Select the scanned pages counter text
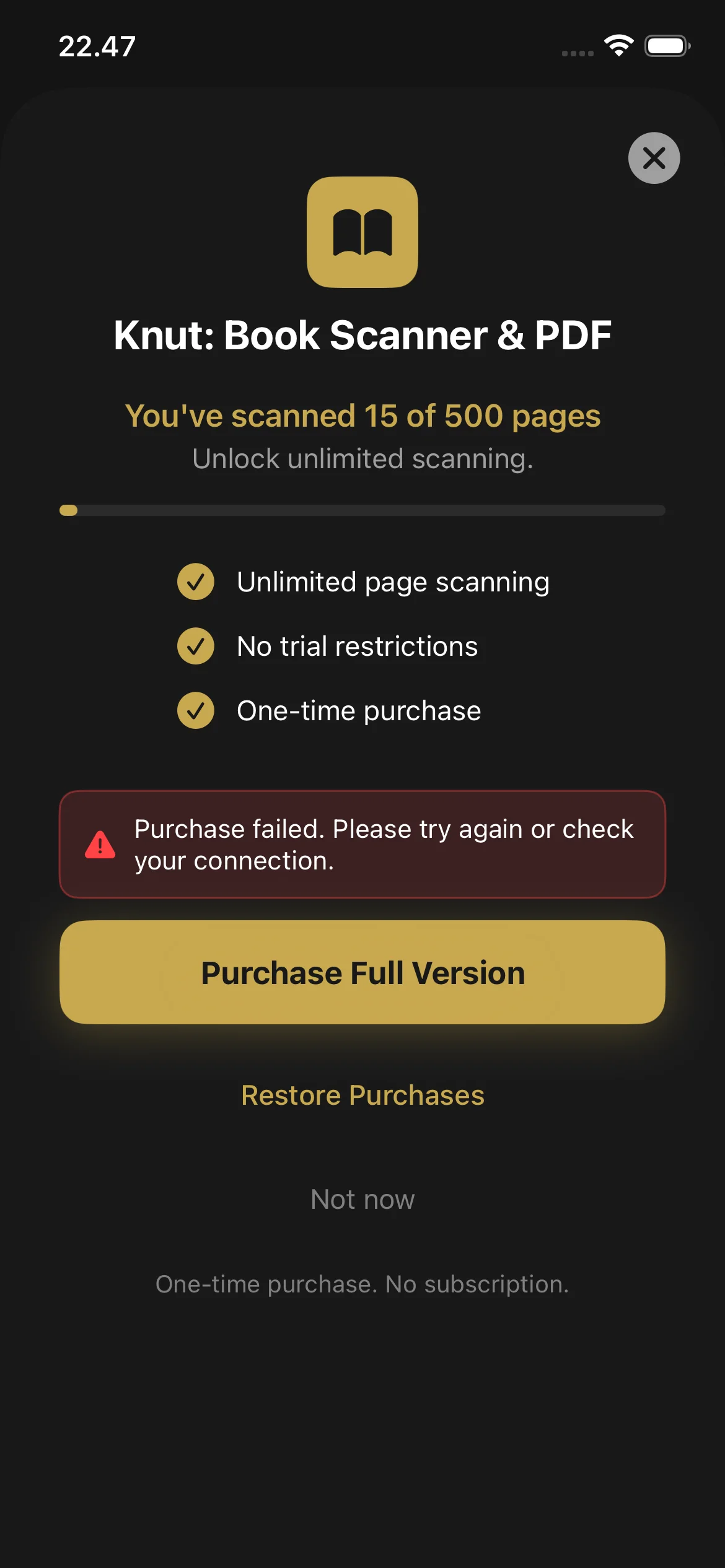Image resolution: width=725 pixels, height=1568 pixels. pos(362,416)
